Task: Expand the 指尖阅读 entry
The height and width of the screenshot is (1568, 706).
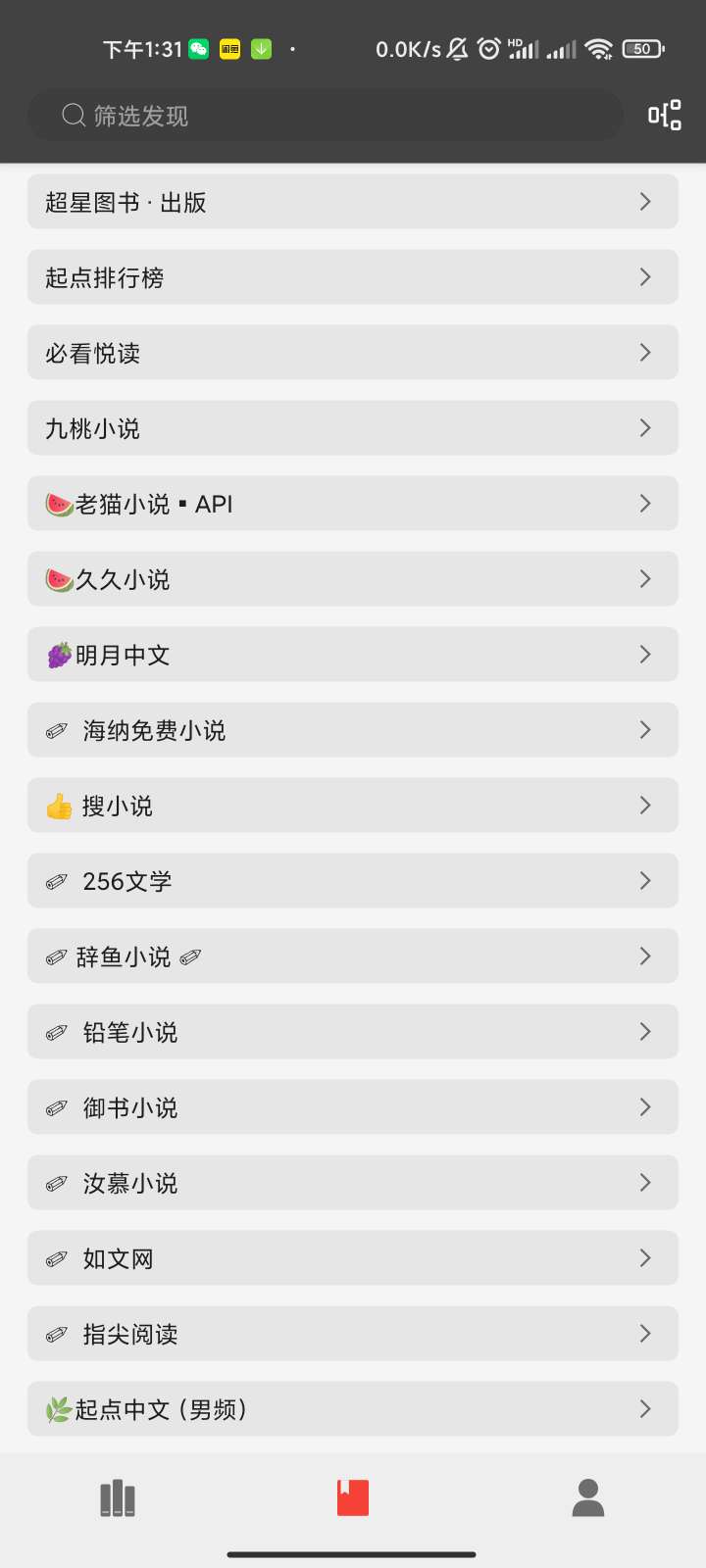Action: coord(353,1334)
